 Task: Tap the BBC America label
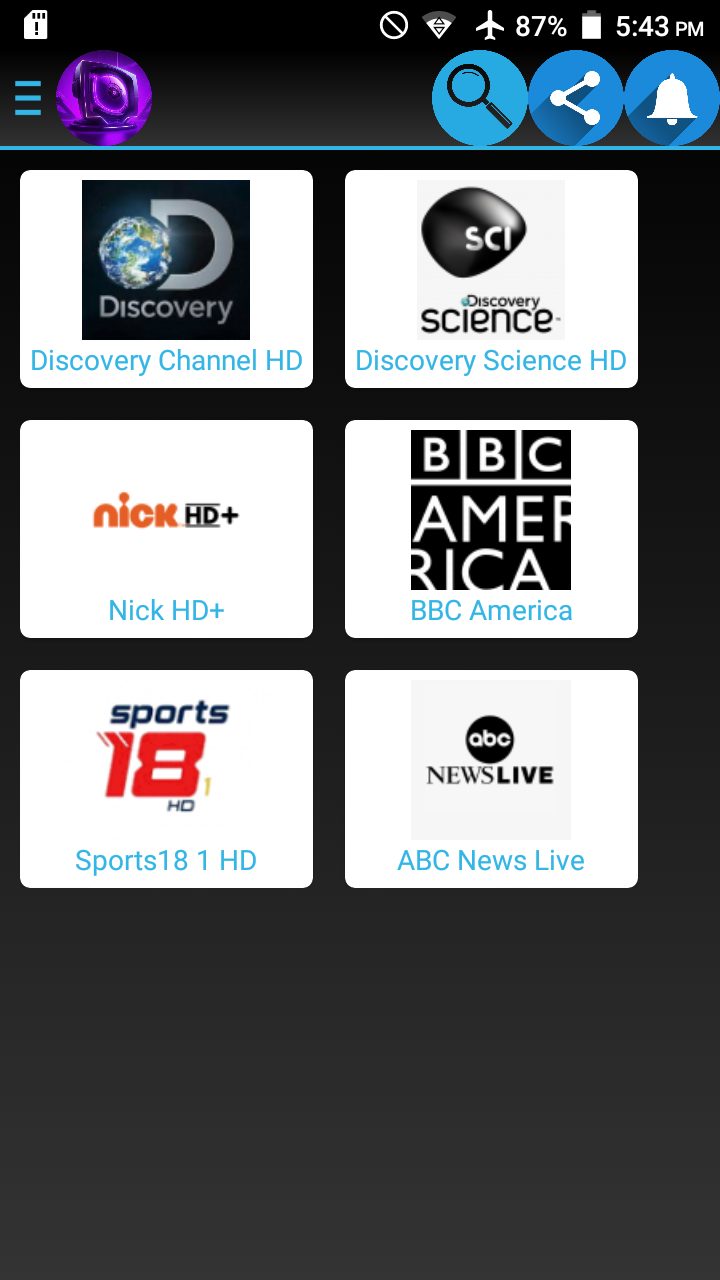click(x=491, y=610)
